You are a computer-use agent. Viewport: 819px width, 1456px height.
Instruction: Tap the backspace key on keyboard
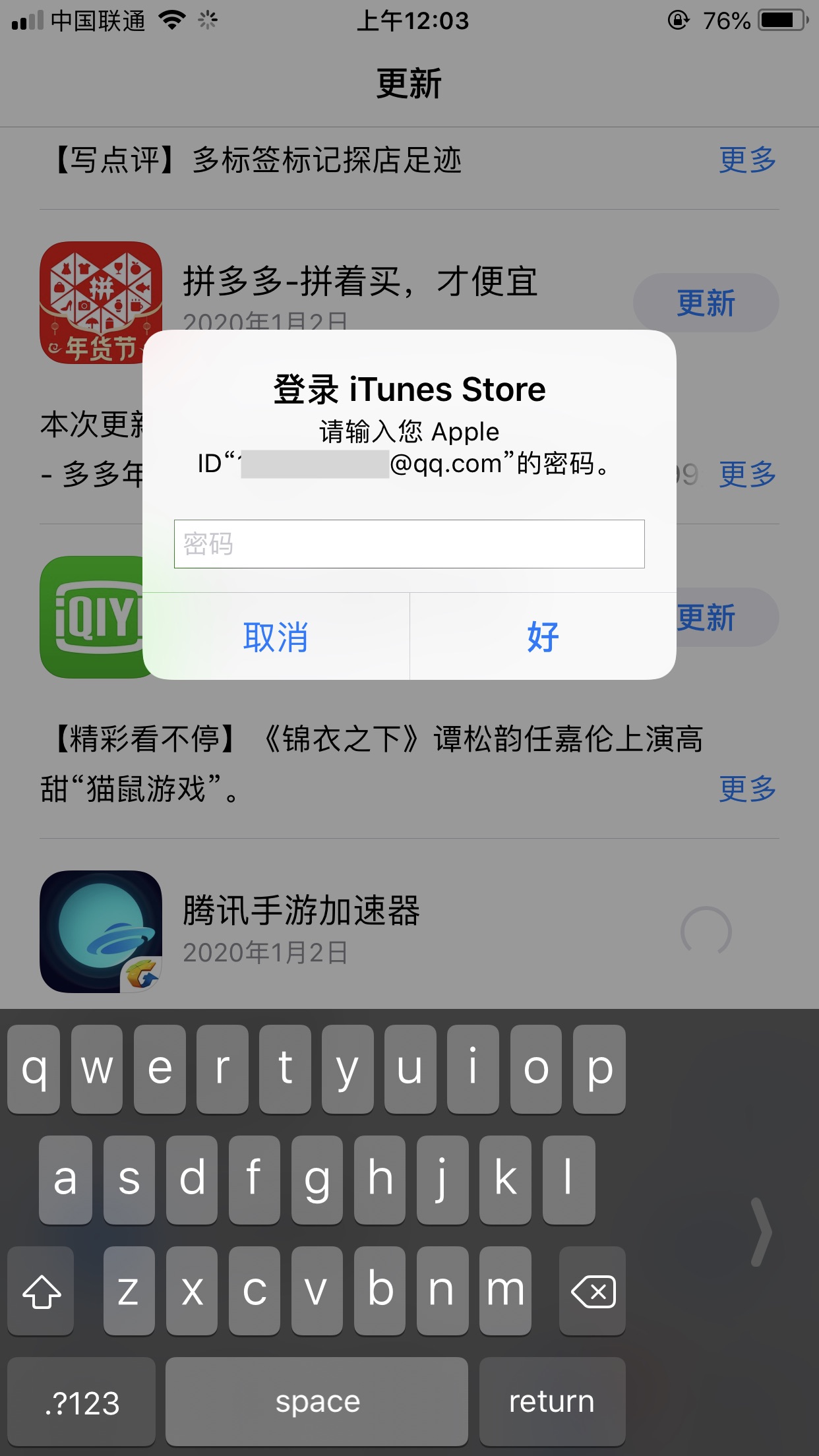coord(592,1291)
